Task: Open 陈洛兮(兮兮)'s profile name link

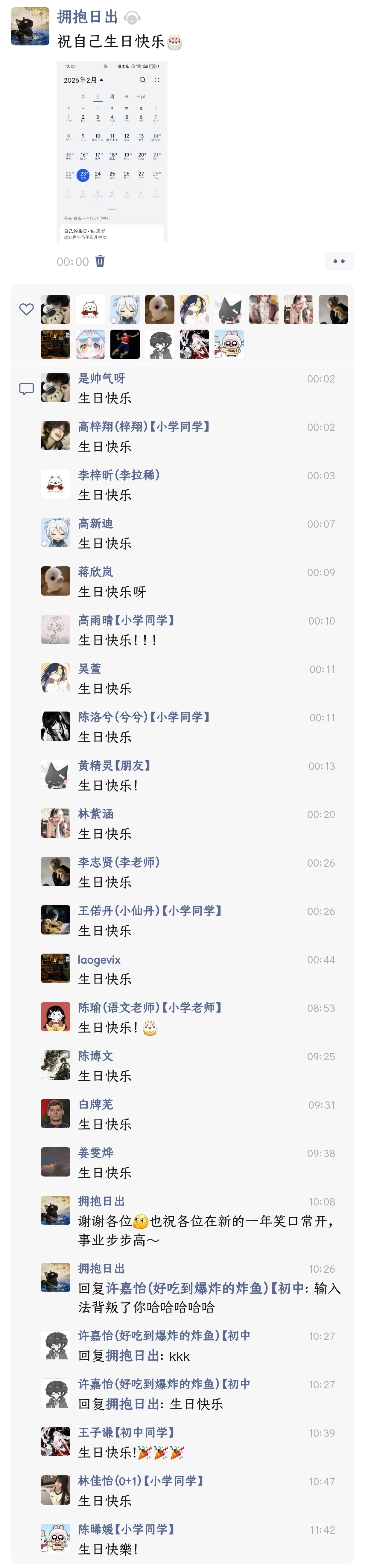Action: tap(143, 717)
